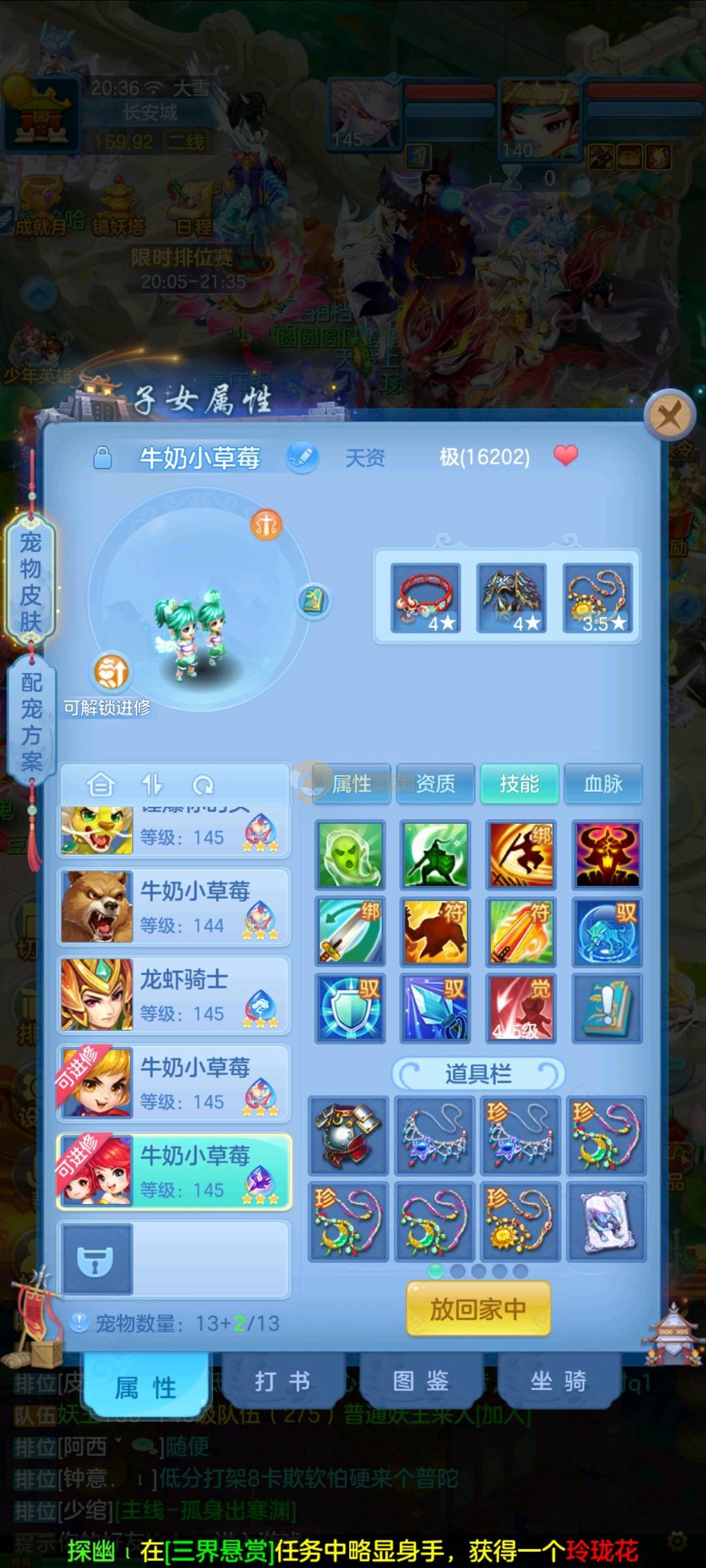Screen dimensions: 706x1568
Task: Tap 放回家中 button
Action: click(x=478, y=1309)
